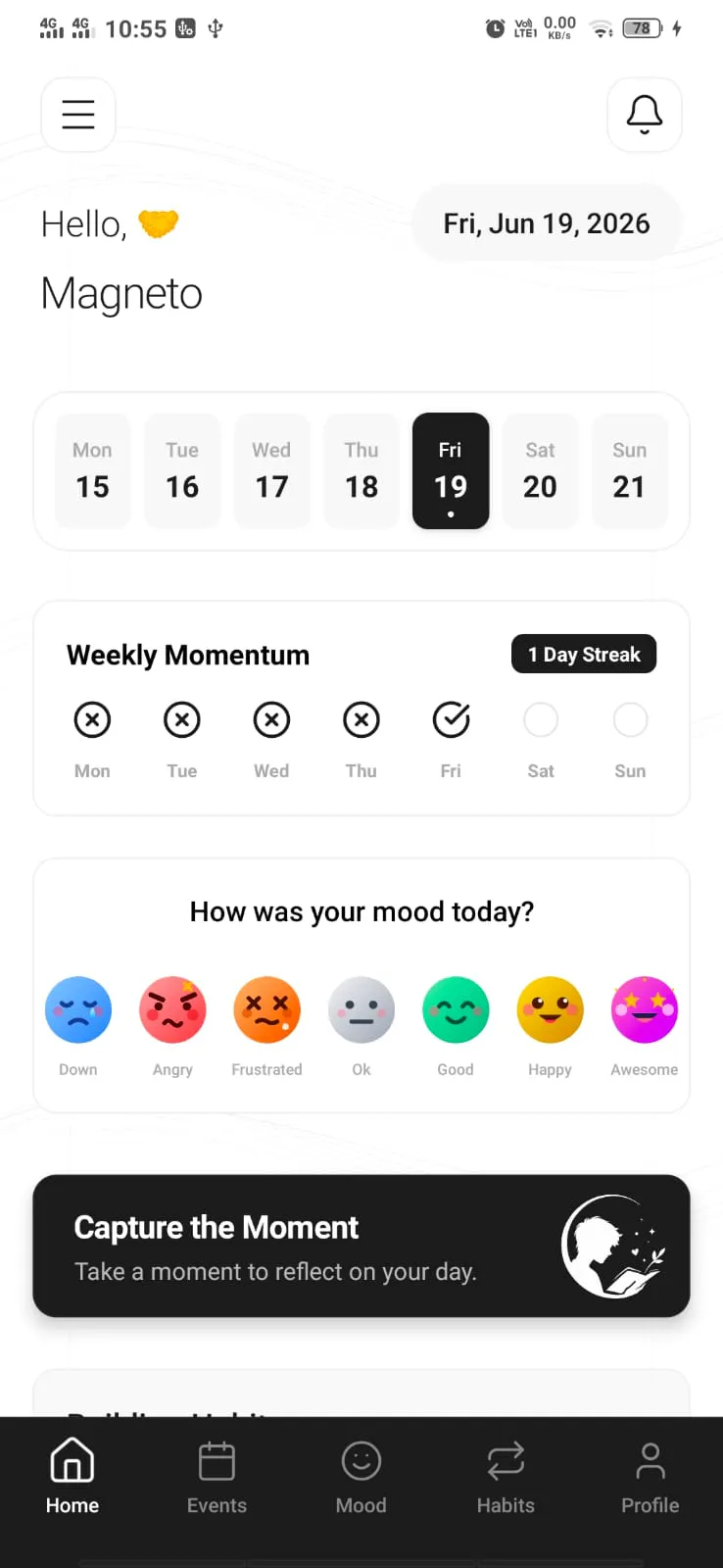Screen dimensions: 723x1568
Task: Switch to the Events tab
Action: (x=217, y=1478)
